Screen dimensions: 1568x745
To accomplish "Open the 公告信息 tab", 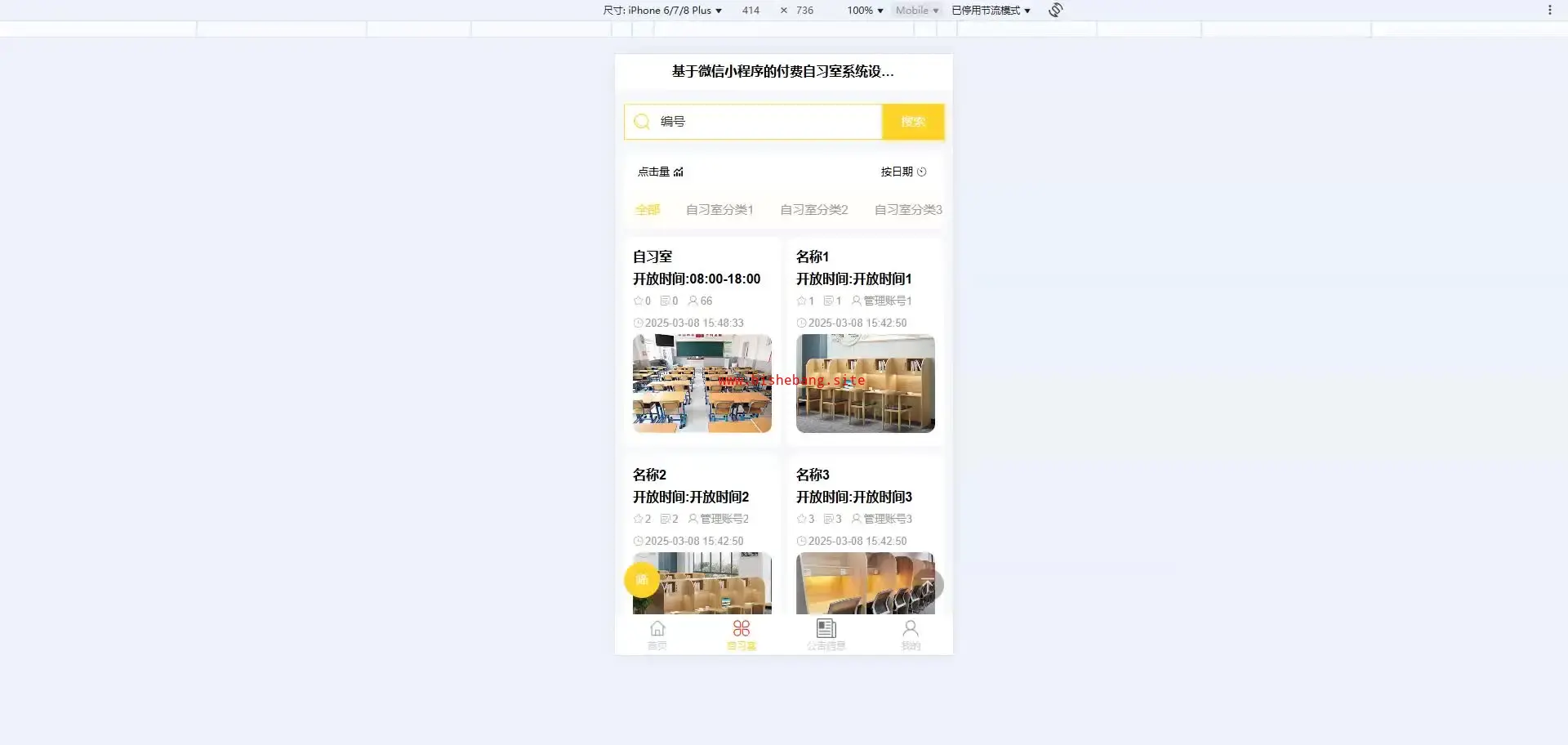I will 826,635.
